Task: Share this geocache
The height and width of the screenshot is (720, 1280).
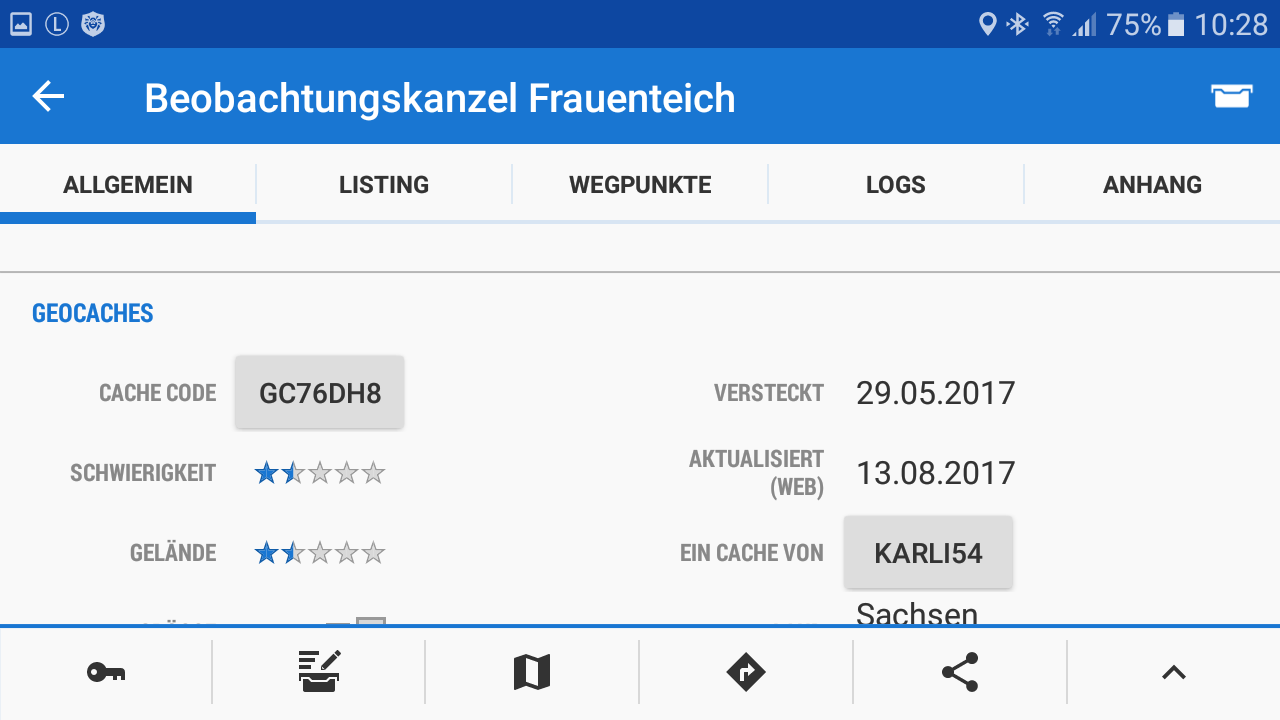Action: click(x=960, y=673)
